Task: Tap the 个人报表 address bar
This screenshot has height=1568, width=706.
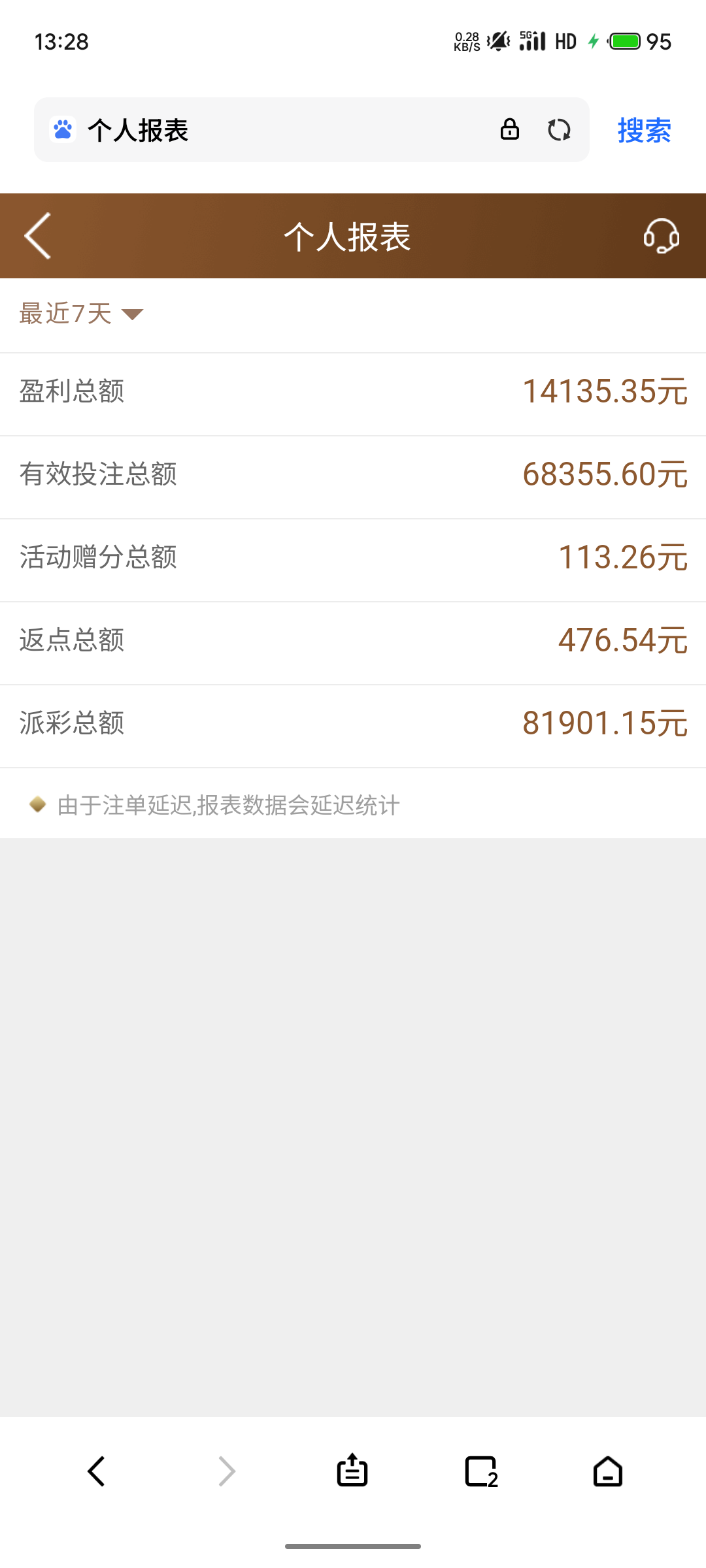Action: (275, 130)
